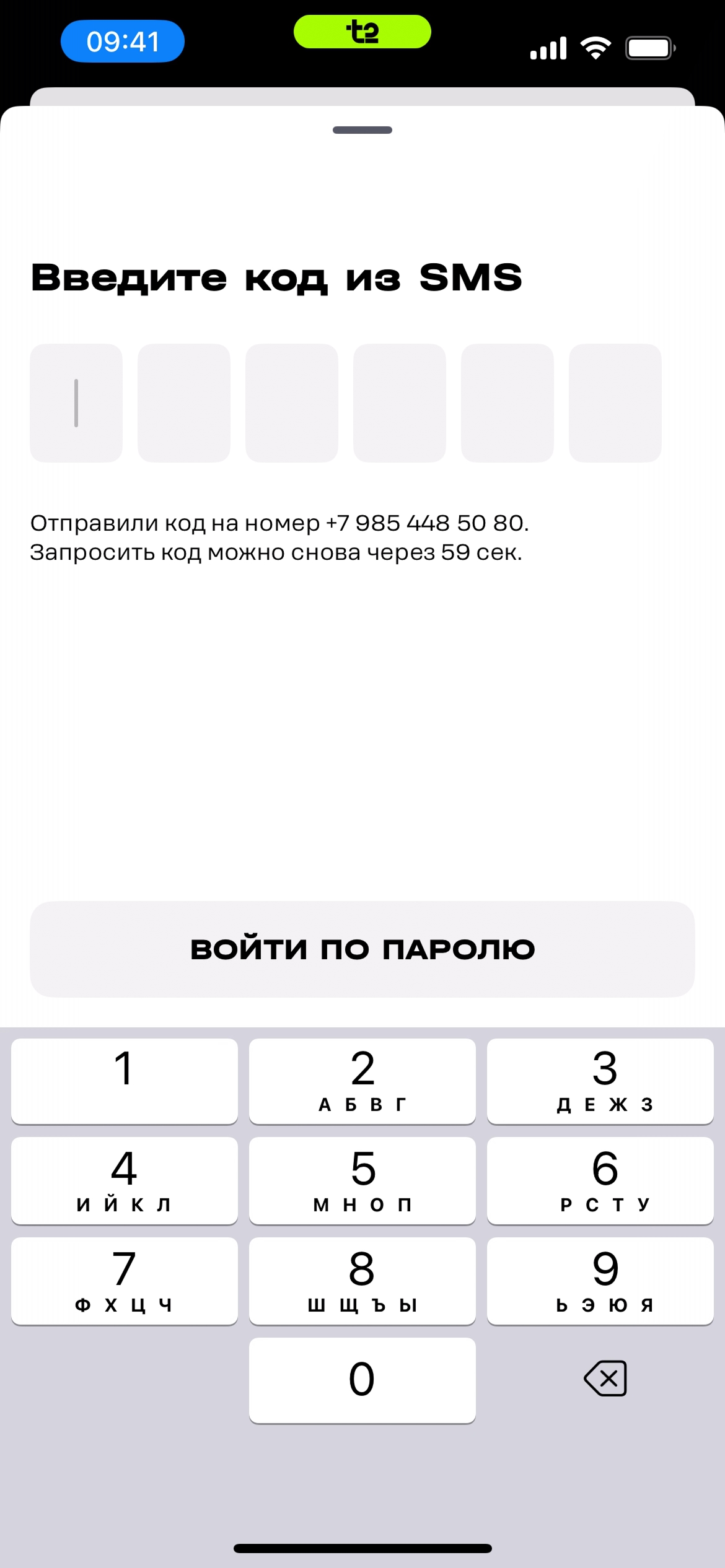The image size is (725, 1568).
Task: Tap keypad digit 5
Action: [x=362, y=1180]
